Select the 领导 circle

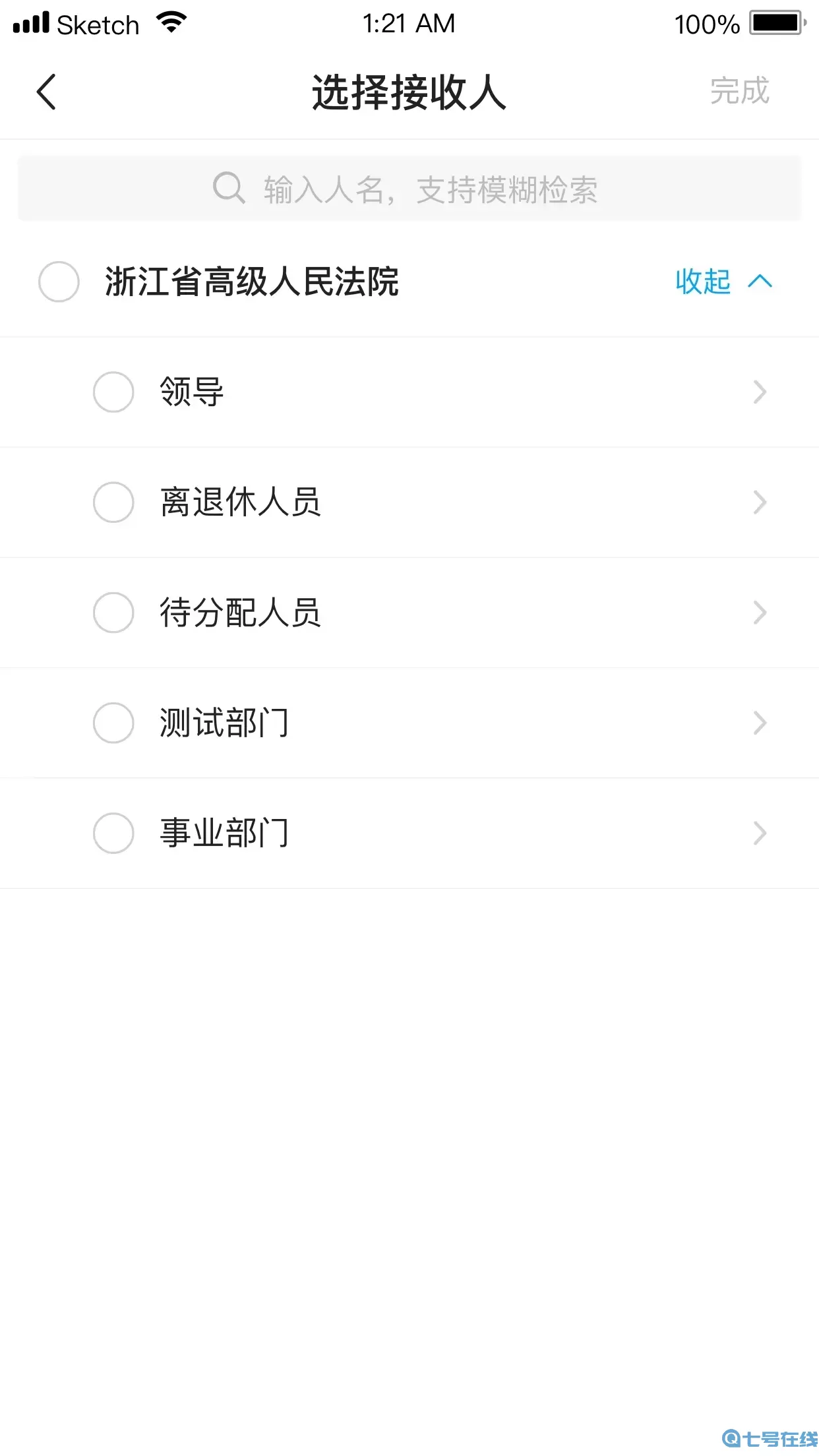tap(113, 392)
